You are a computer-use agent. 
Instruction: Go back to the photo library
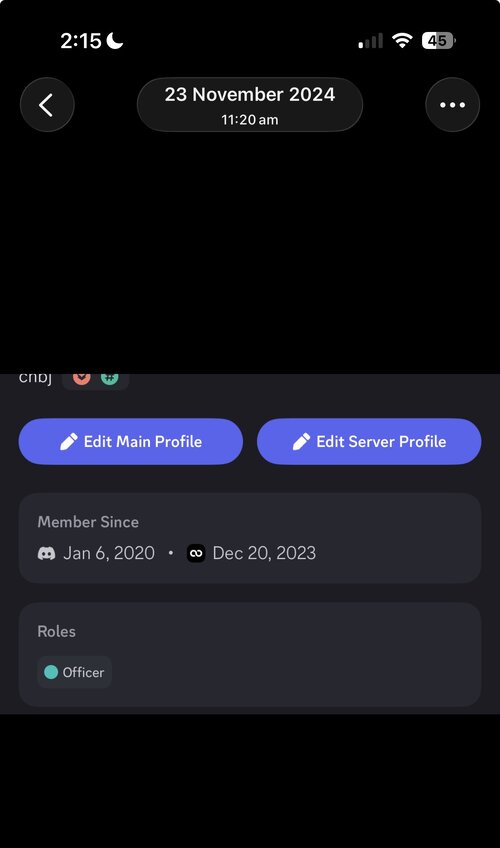[x=47, y=105]
